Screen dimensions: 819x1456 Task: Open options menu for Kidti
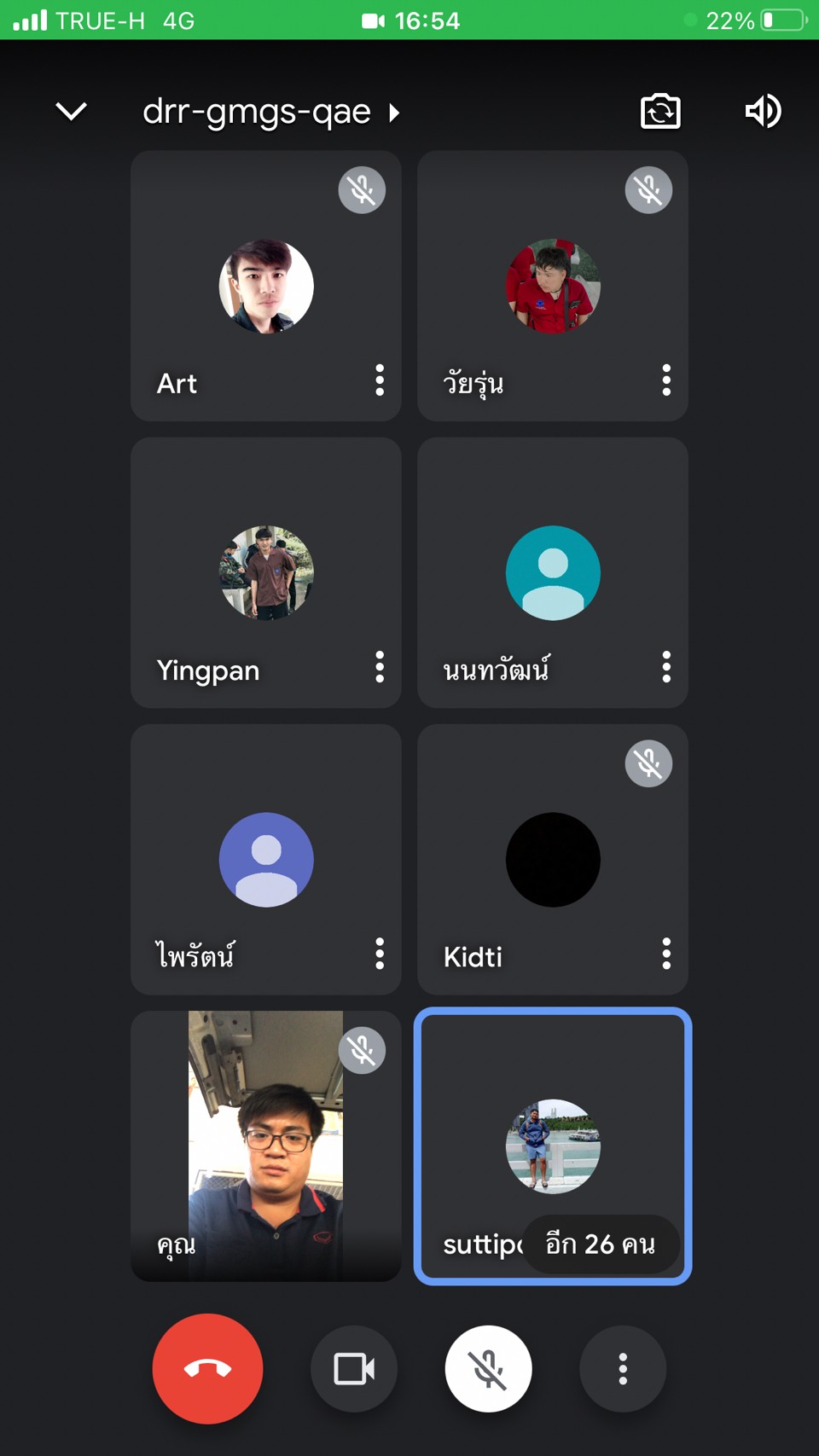coord(666,953)
